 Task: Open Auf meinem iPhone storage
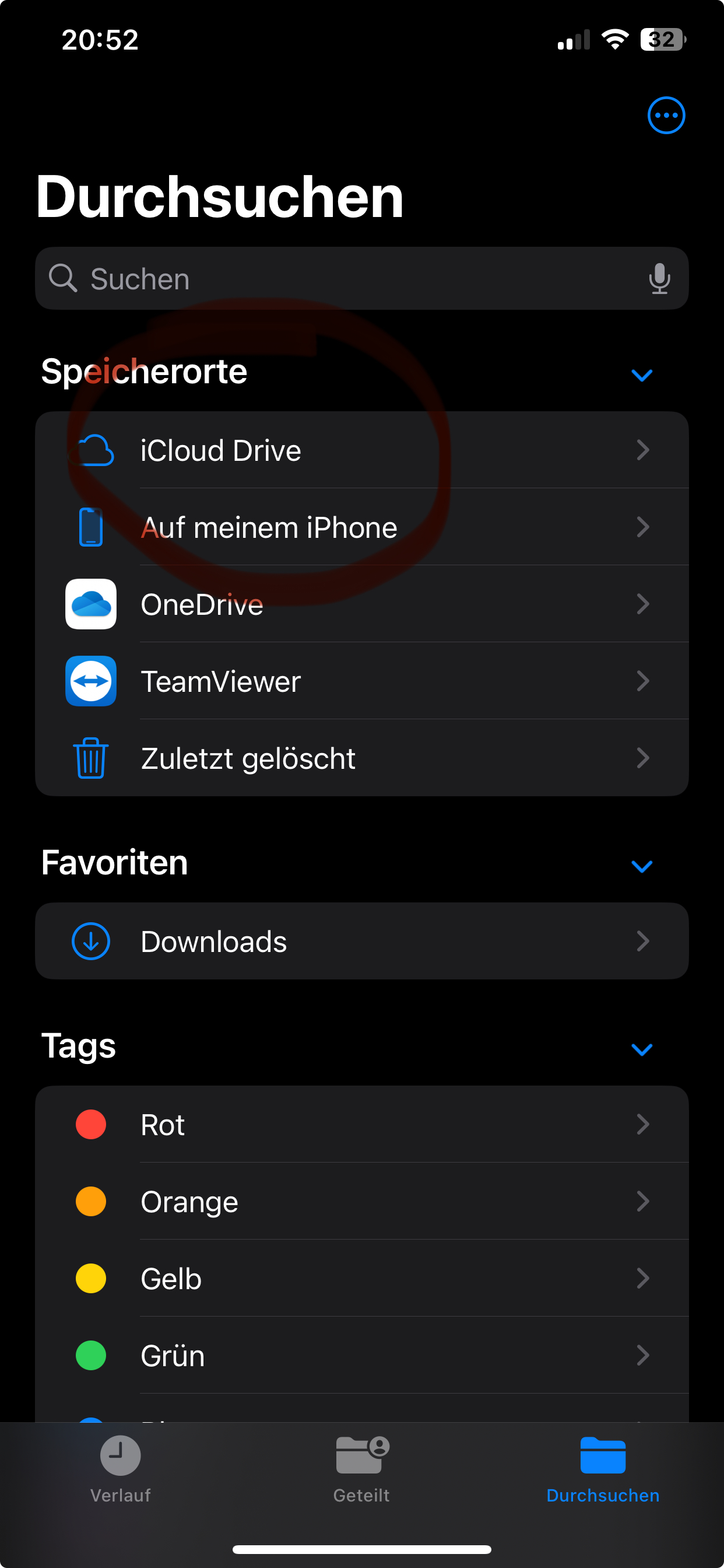361,527
